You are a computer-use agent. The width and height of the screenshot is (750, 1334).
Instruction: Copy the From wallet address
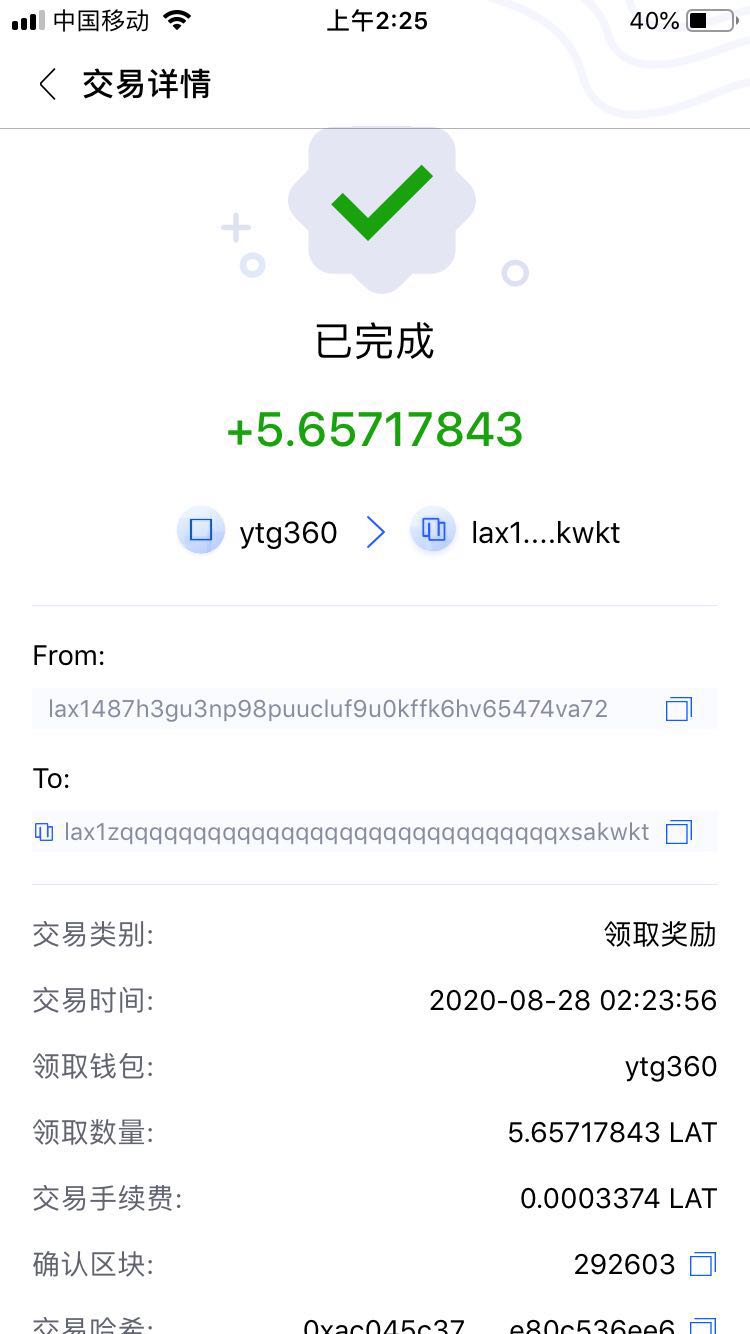click(679, 709)
